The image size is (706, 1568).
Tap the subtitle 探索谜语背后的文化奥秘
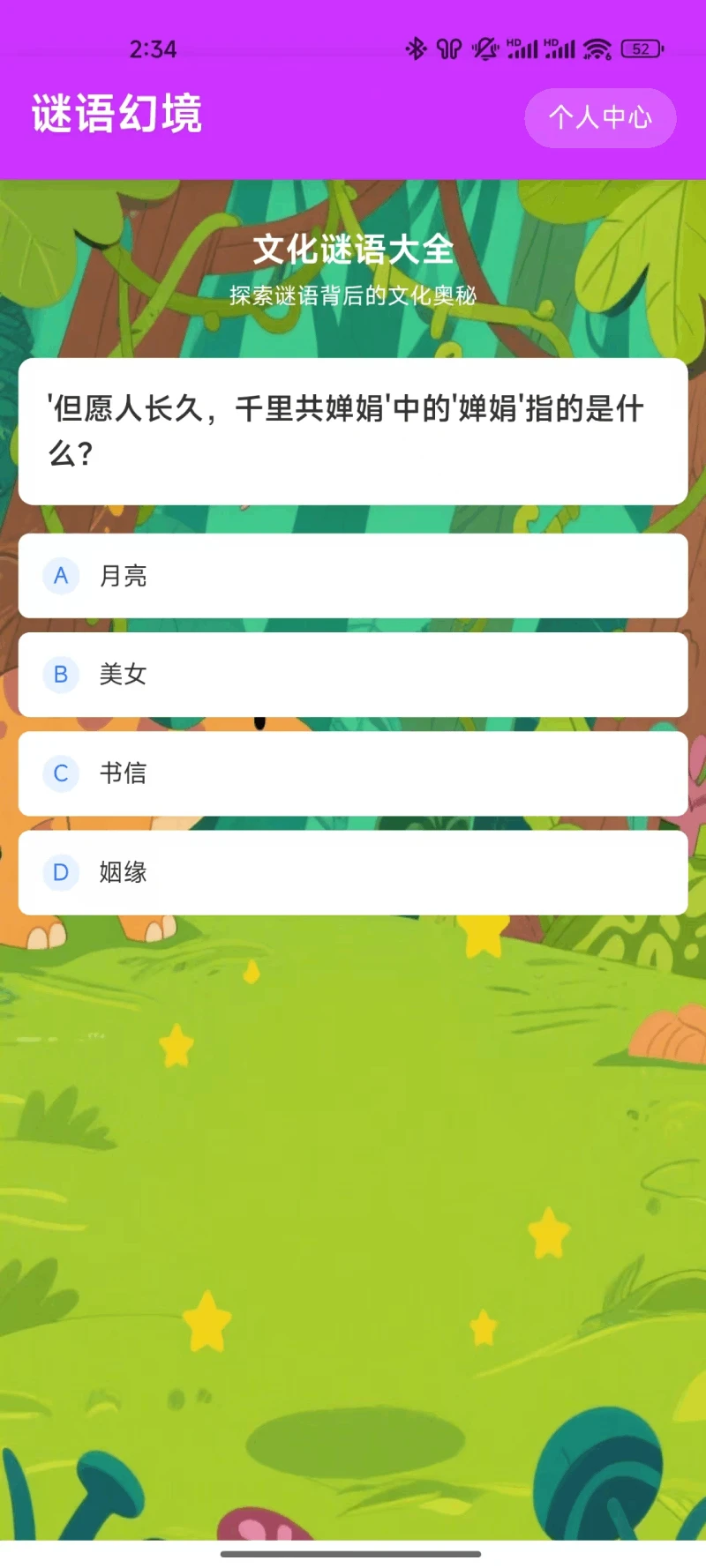tap(353, 296)
